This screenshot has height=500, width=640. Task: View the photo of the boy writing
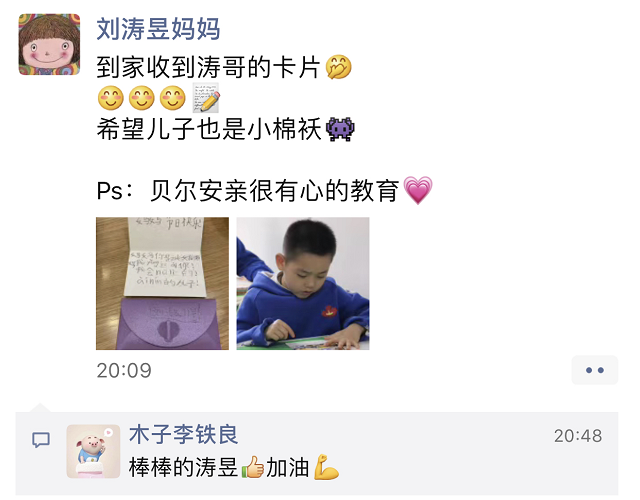click(302, 283)
